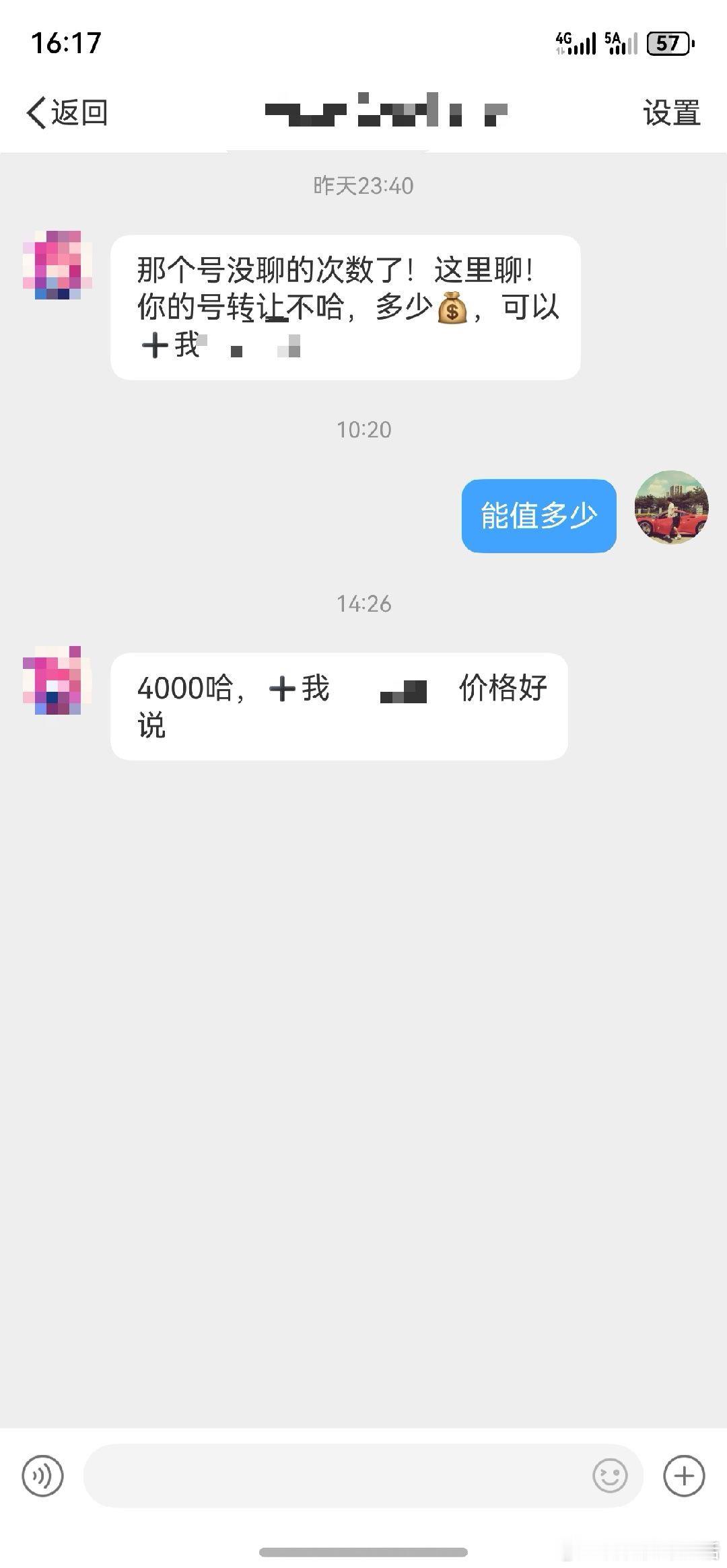Select the blurred chat title
The height and width of the screenshot is (1568, 727).
[387, 111]
